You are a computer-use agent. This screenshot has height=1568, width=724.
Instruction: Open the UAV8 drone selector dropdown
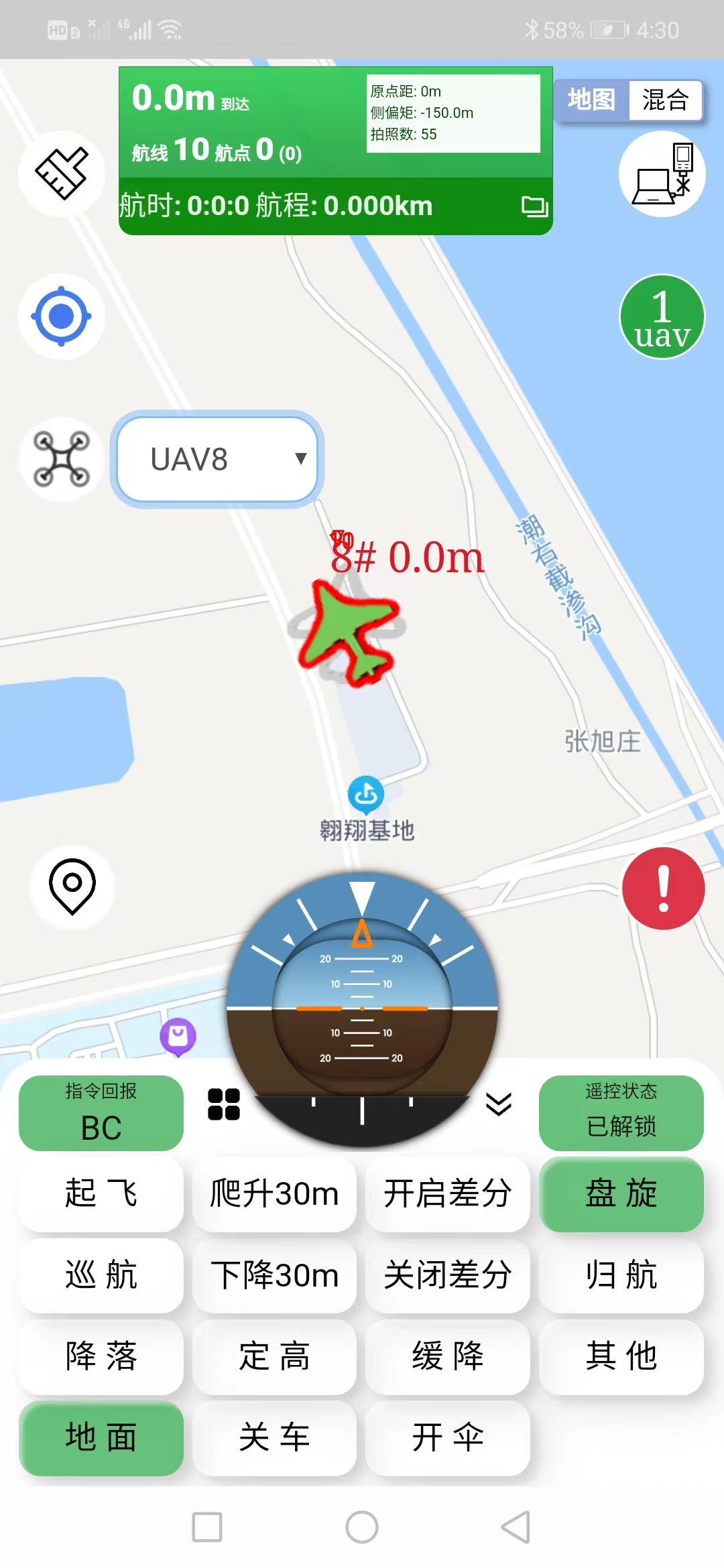click(x=217, y=460)
